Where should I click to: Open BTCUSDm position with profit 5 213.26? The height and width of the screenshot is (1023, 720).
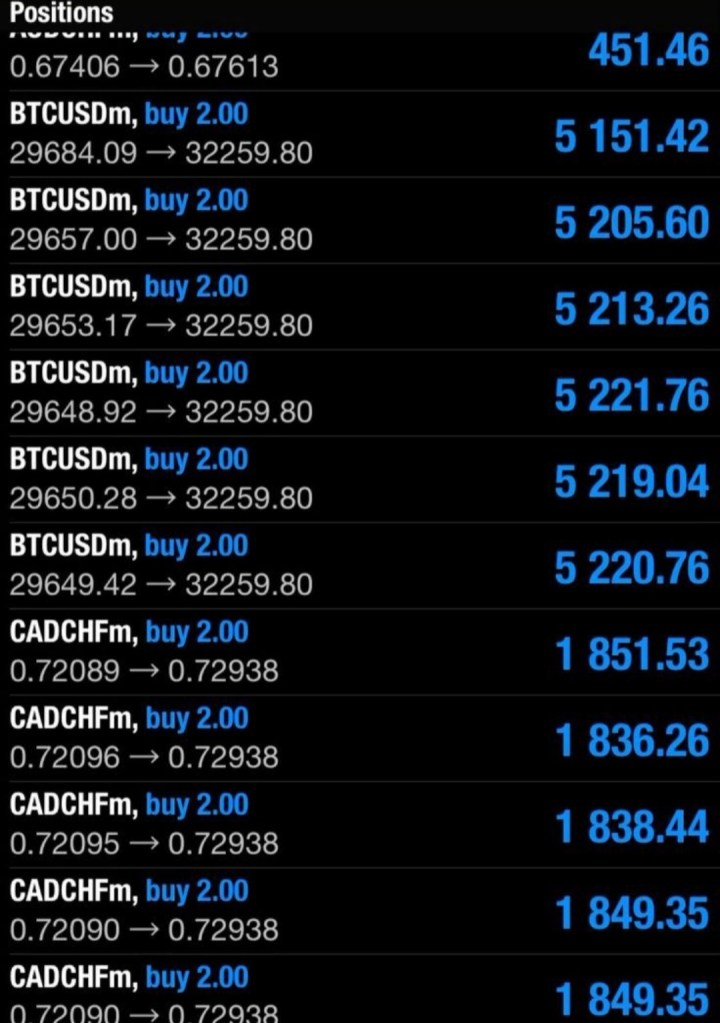pos(360,306)
